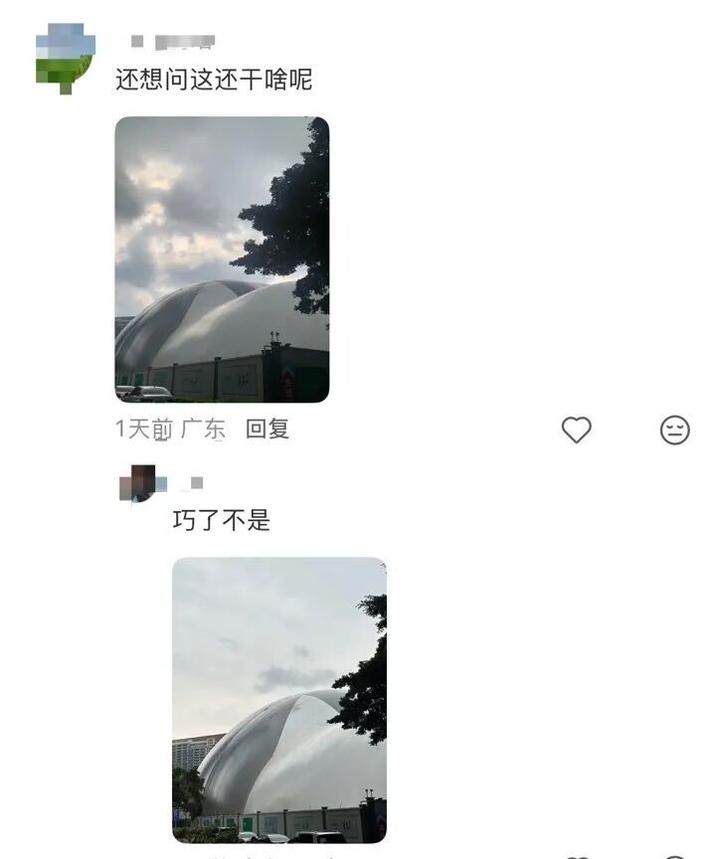Open the profile picture beside 巧了不是
This screenshot has width=720, height=859.
tap(141, 484)
